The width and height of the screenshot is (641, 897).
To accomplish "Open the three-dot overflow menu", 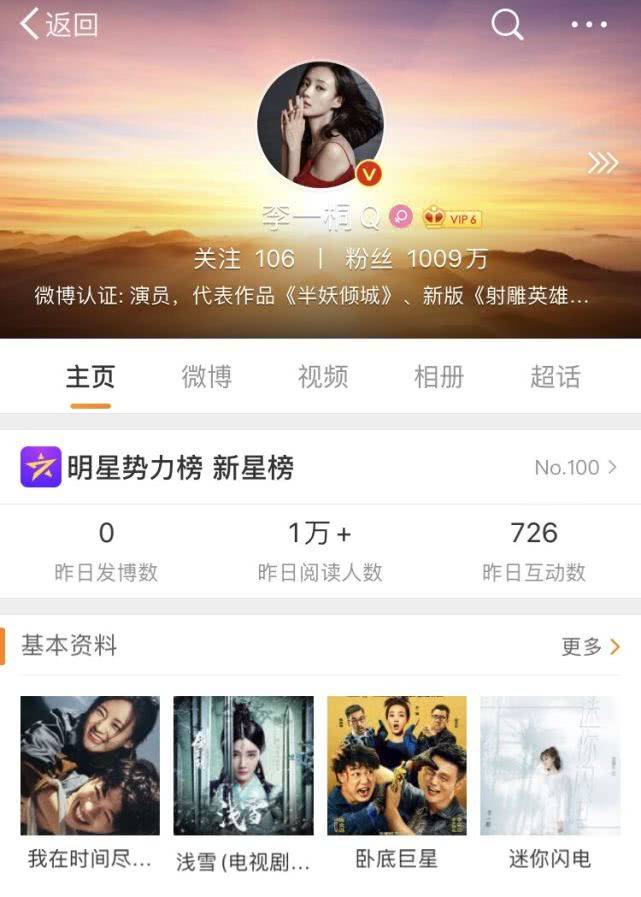I will (x=589, y=25).
